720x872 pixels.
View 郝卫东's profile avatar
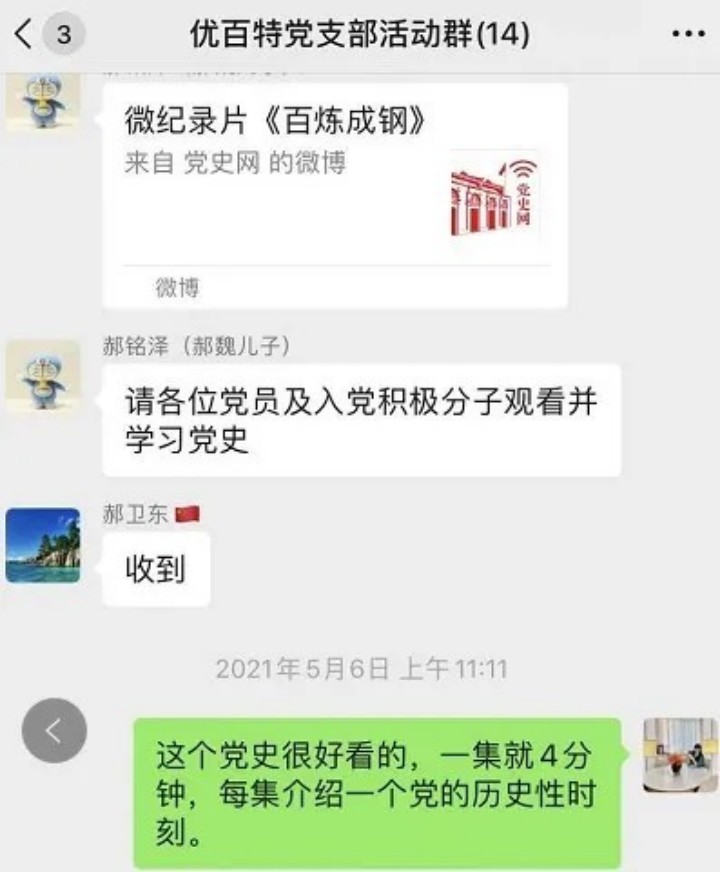click(x=43, y=545)
